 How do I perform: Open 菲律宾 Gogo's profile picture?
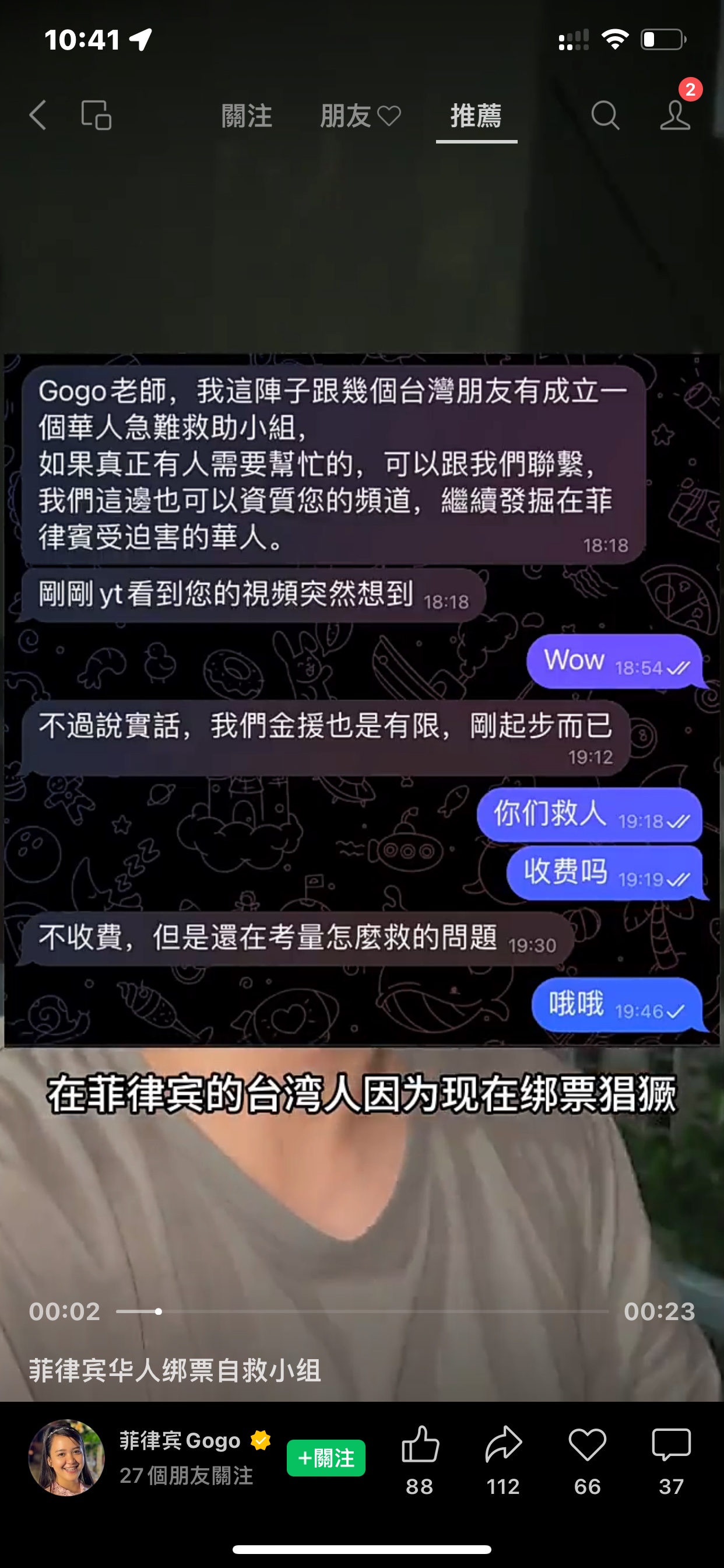point(66,1458)
